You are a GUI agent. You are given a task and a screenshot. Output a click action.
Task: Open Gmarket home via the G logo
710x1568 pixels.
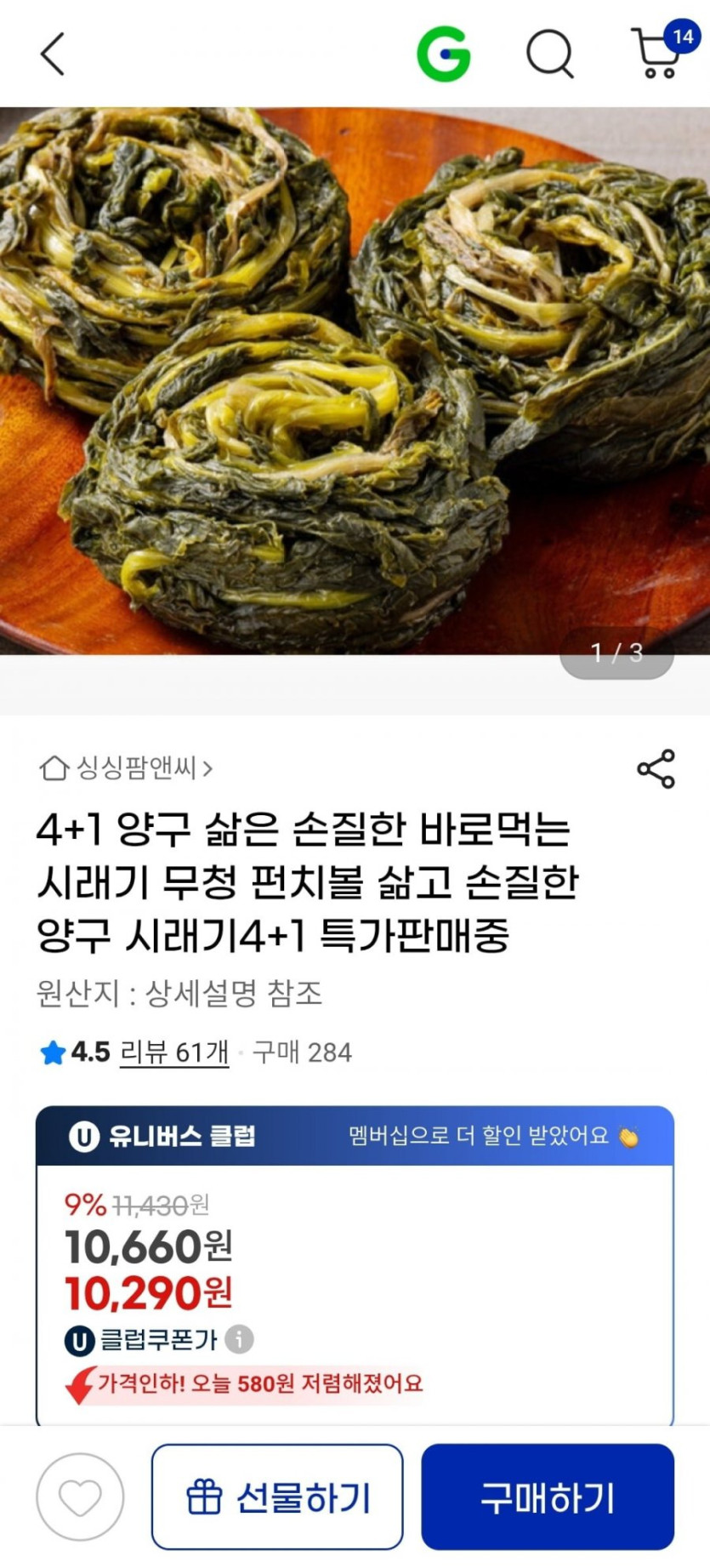click(x=443, y=54)
